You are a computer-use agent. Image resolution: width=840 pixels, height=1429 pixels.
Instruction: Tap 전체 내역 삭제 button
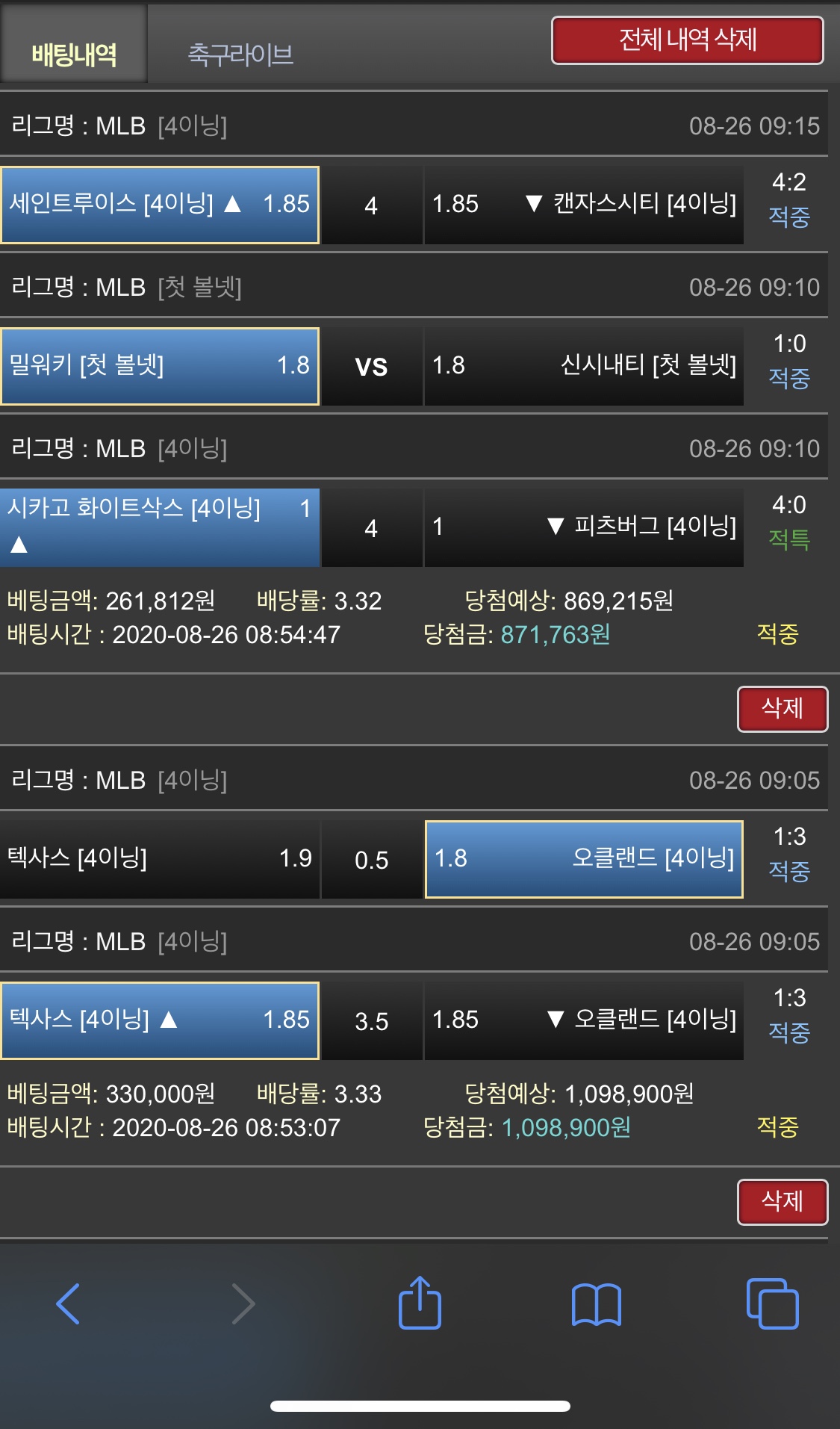tap(687, 40)
